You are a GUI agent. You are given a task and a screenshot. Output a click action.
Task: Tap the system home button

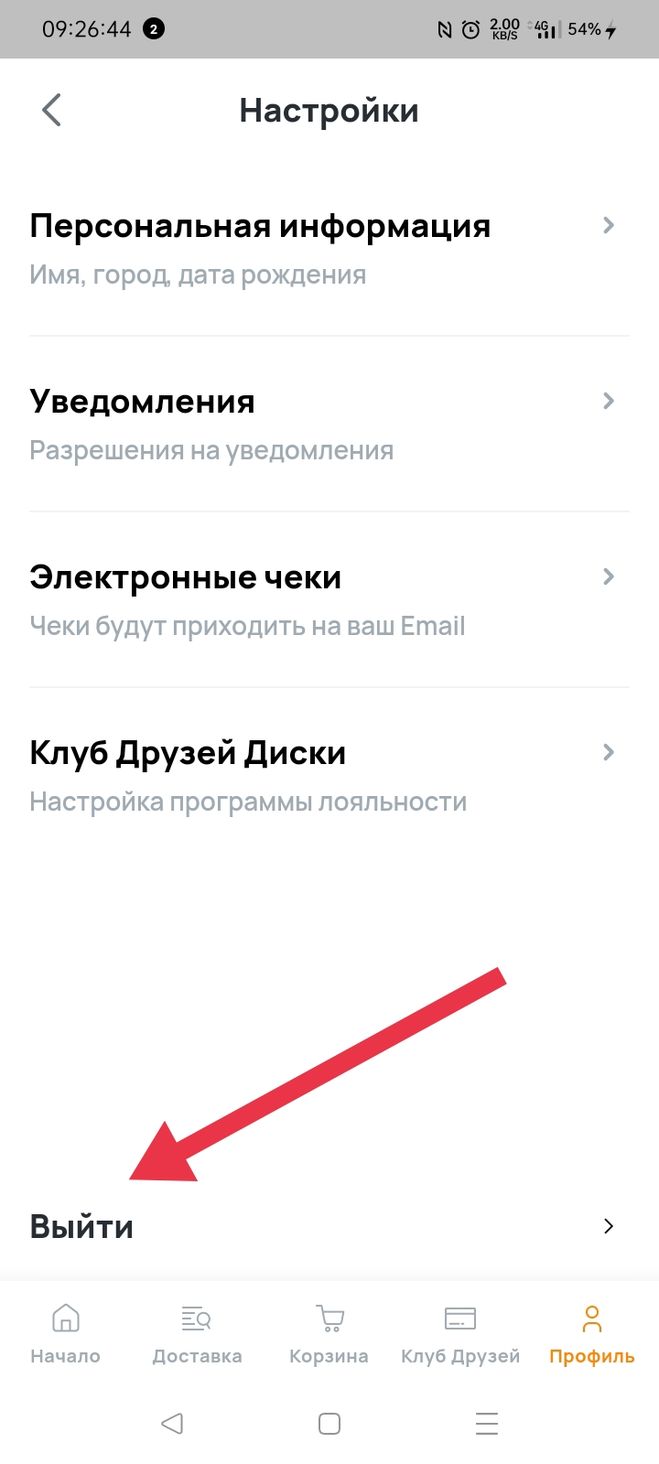[x=329, y=1423]
